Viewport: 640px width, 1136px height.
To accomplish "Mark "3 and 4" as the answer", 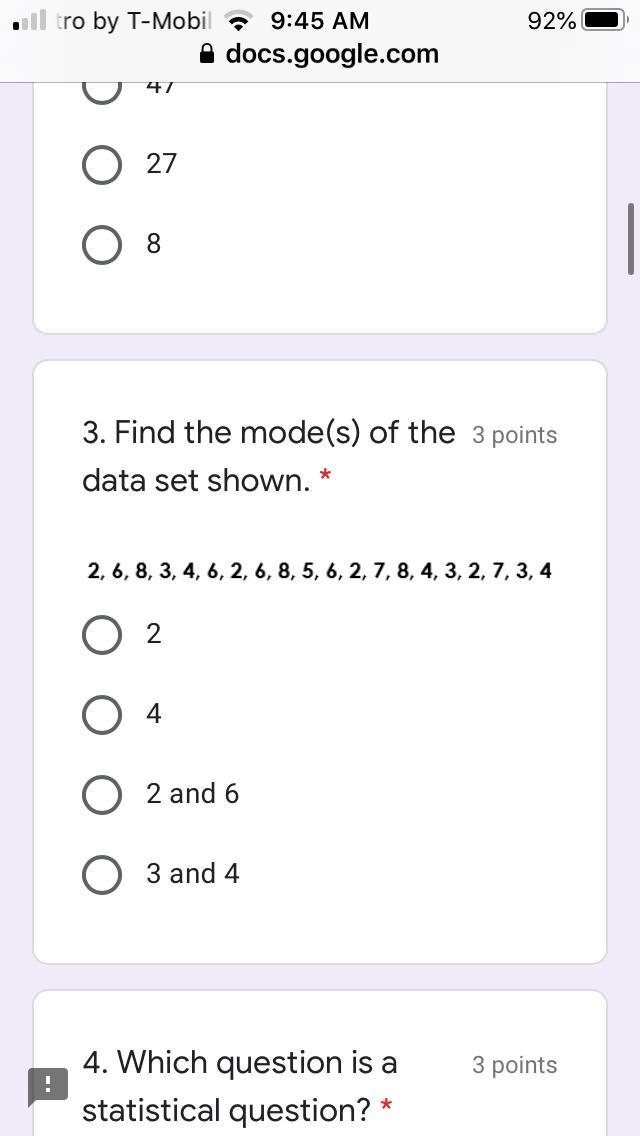I will [102, 874].
